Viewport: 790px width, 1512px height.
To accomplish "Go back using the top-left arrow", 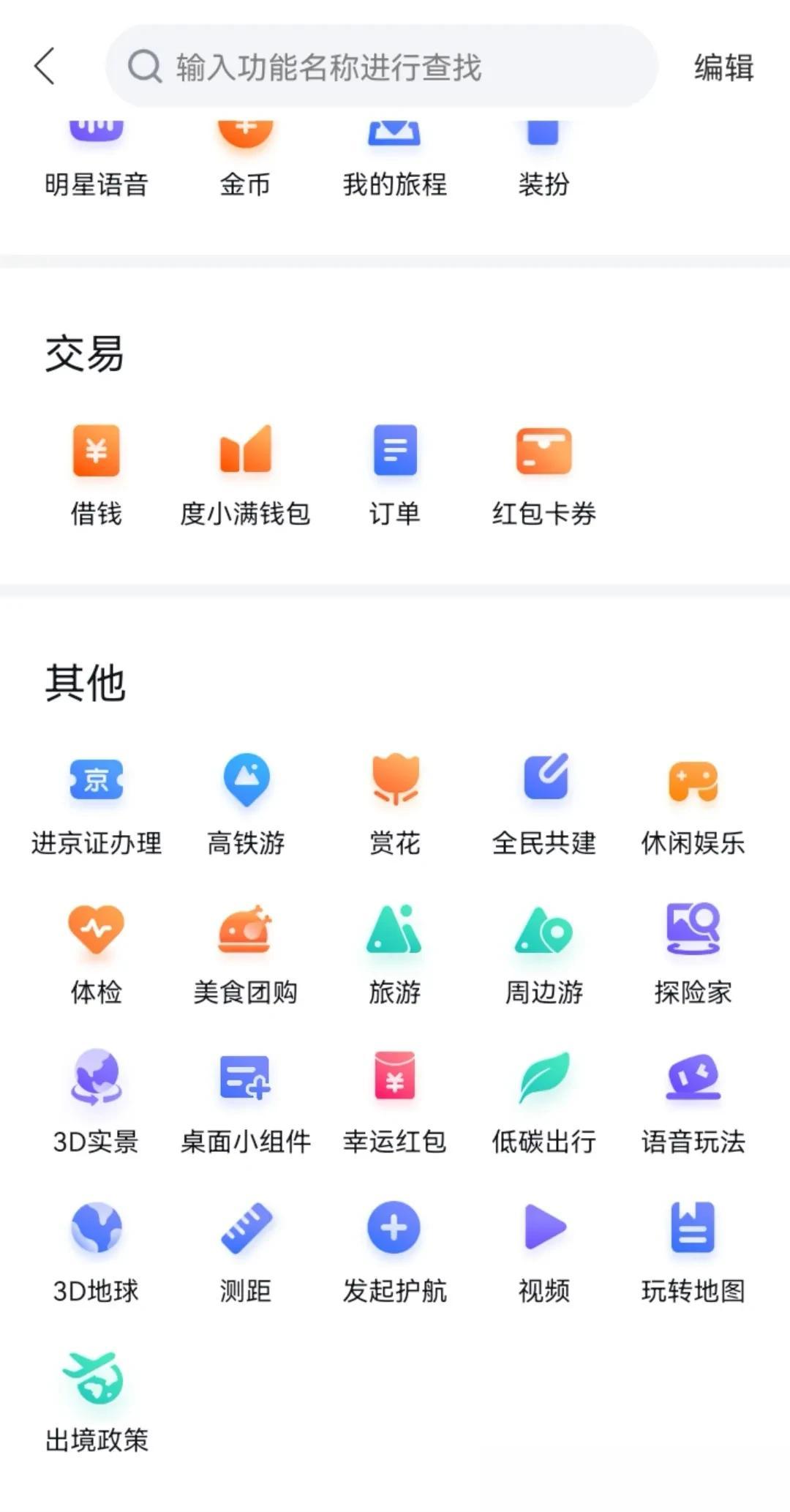I will click(x=45, y=67).
